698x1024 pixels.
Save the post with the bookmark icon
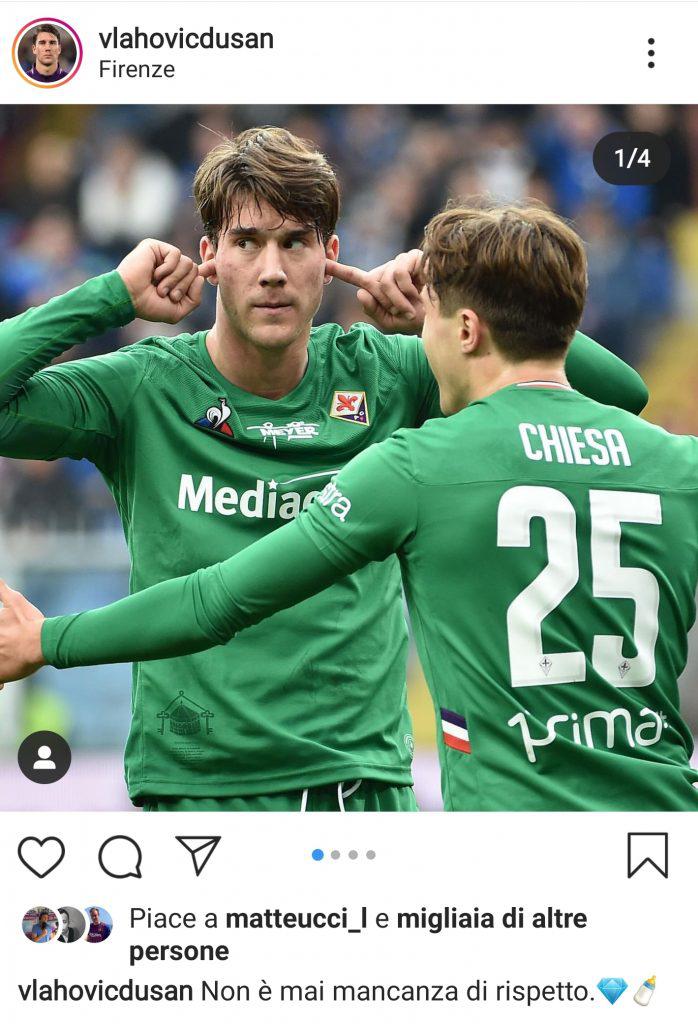tap(647, 856)
